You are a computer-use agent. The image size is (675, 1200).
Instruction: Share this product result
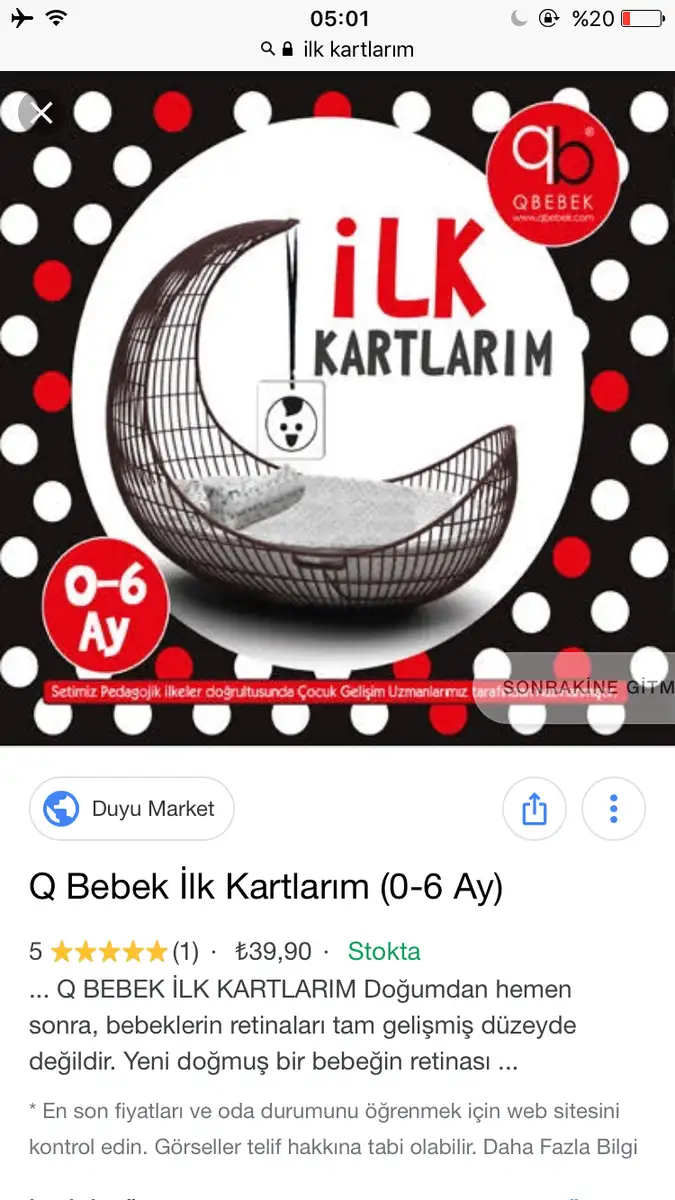[534, 808]
